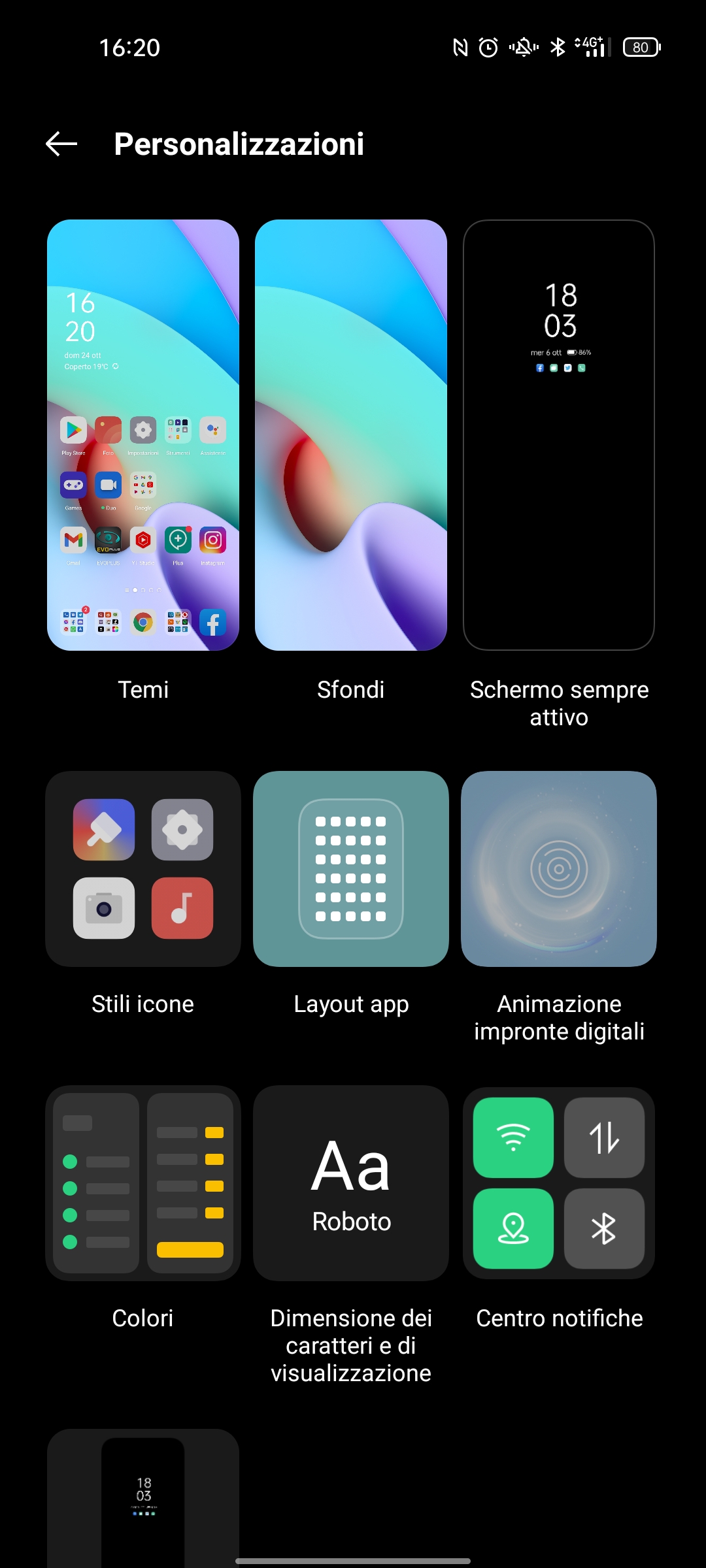706x1568 pixels.
Task: Open Animazione impronte digitali
Action: (559, 869)
